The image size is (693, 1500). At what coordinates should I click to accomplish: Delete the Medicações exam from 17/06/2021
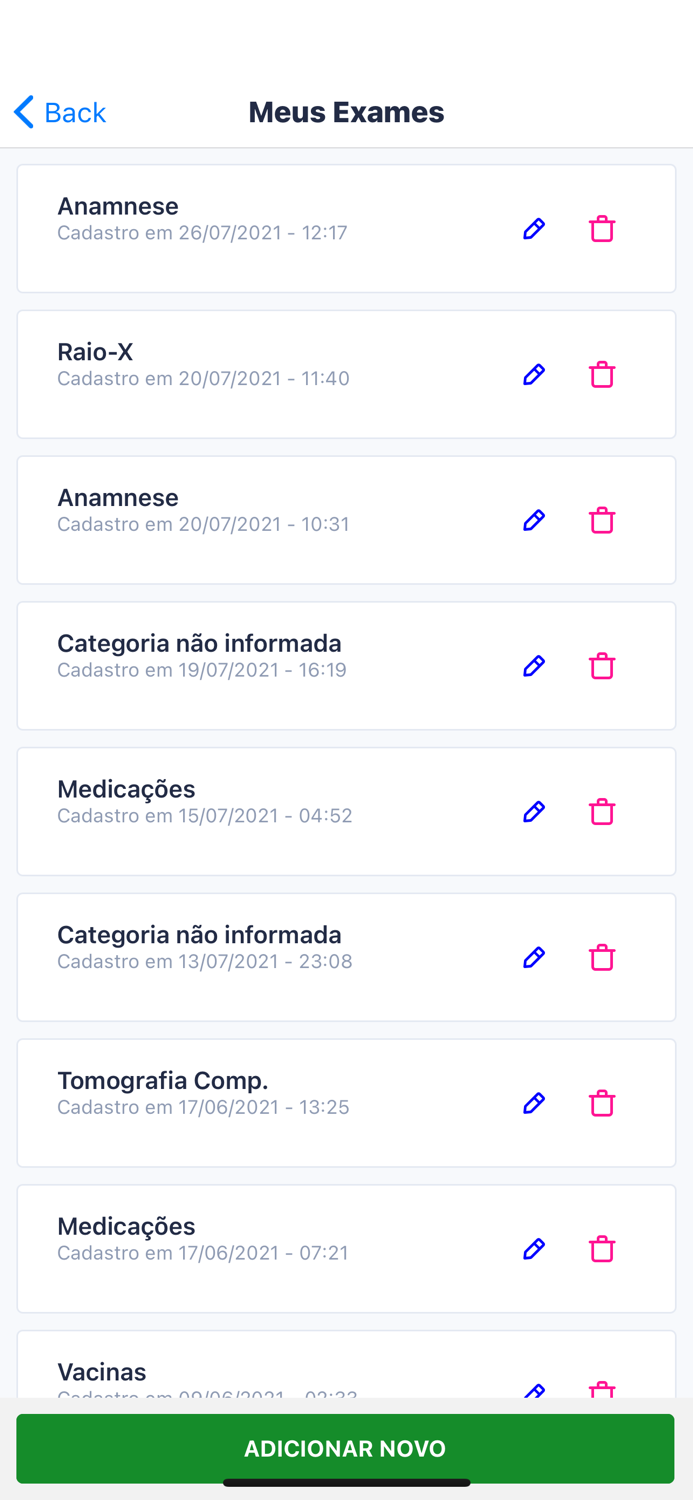point(602,1249)
